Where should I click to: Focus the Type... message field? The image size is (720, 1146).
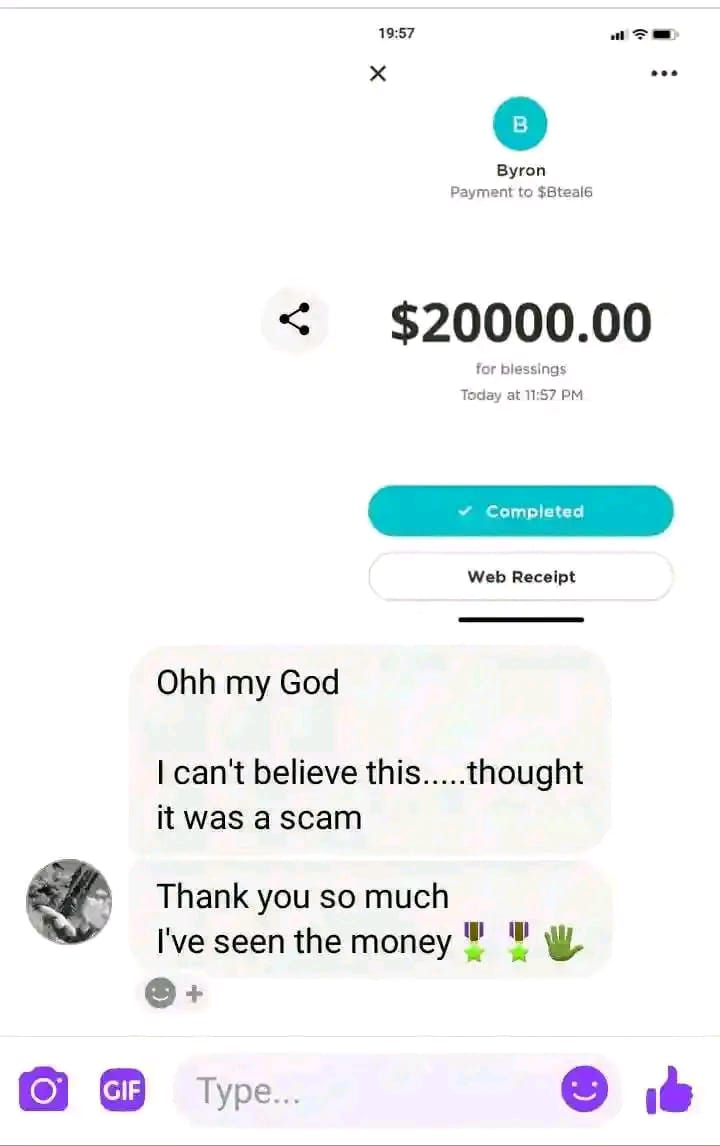370,1090
